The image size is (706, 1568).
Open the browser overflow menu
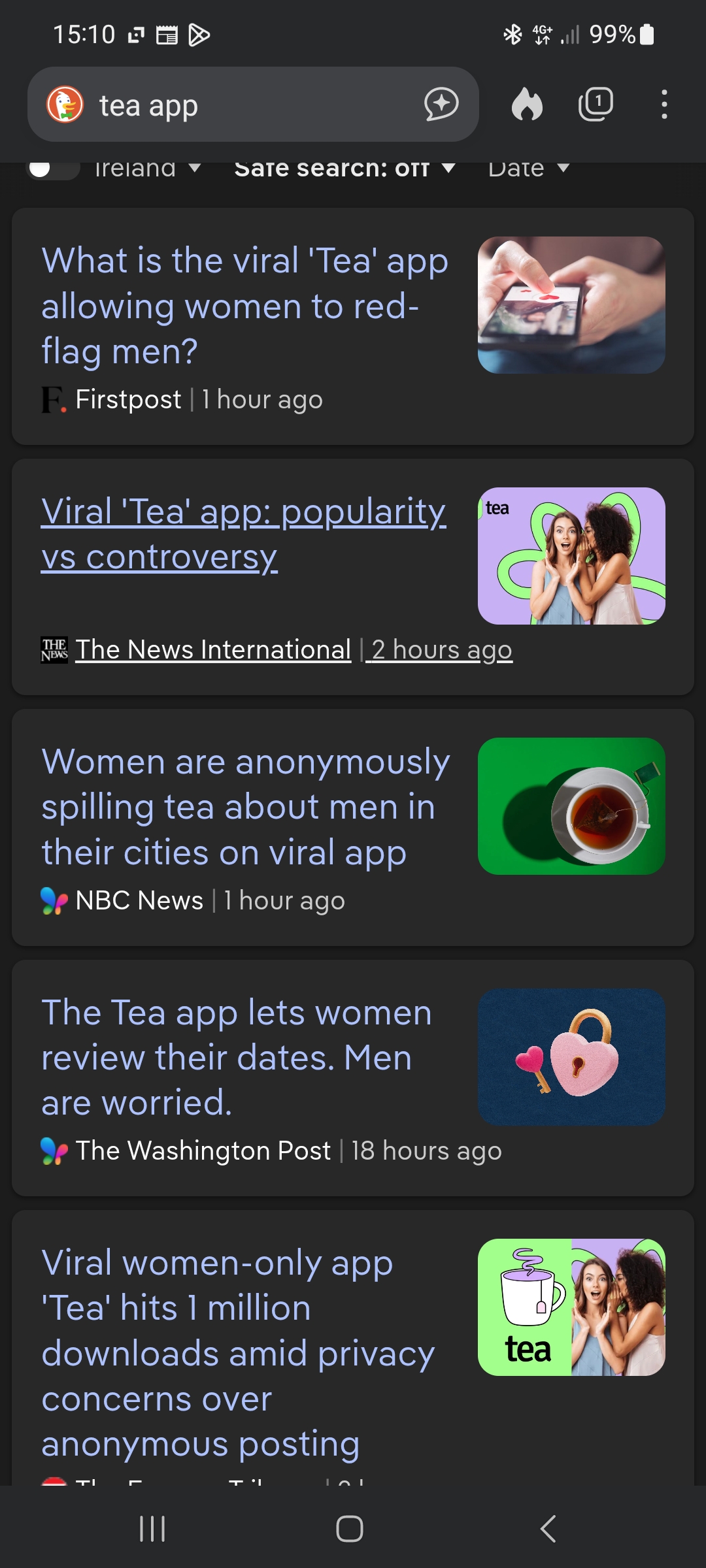[x=664, y=105]
